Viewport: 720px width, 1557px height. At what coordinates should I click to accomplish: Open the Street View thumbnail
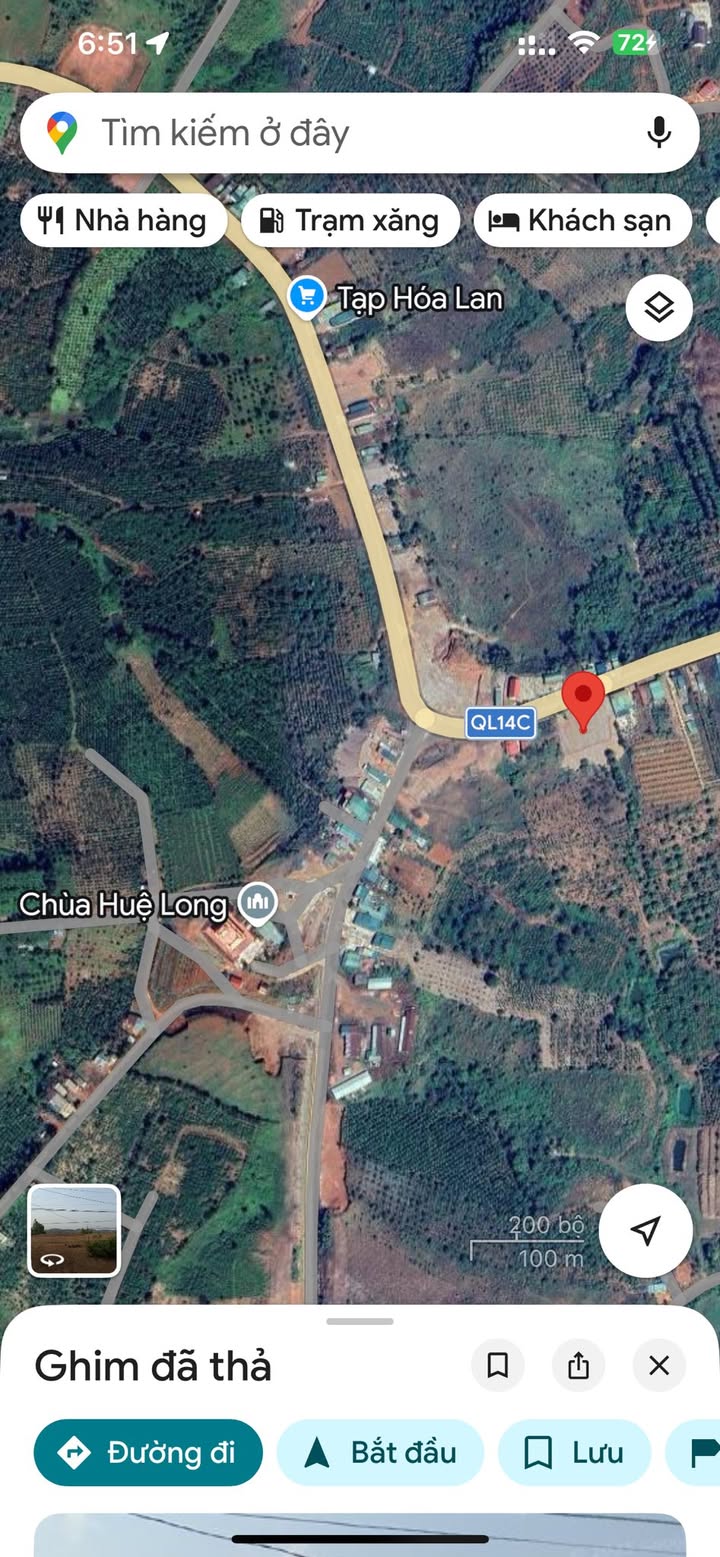coord(74,1231)
